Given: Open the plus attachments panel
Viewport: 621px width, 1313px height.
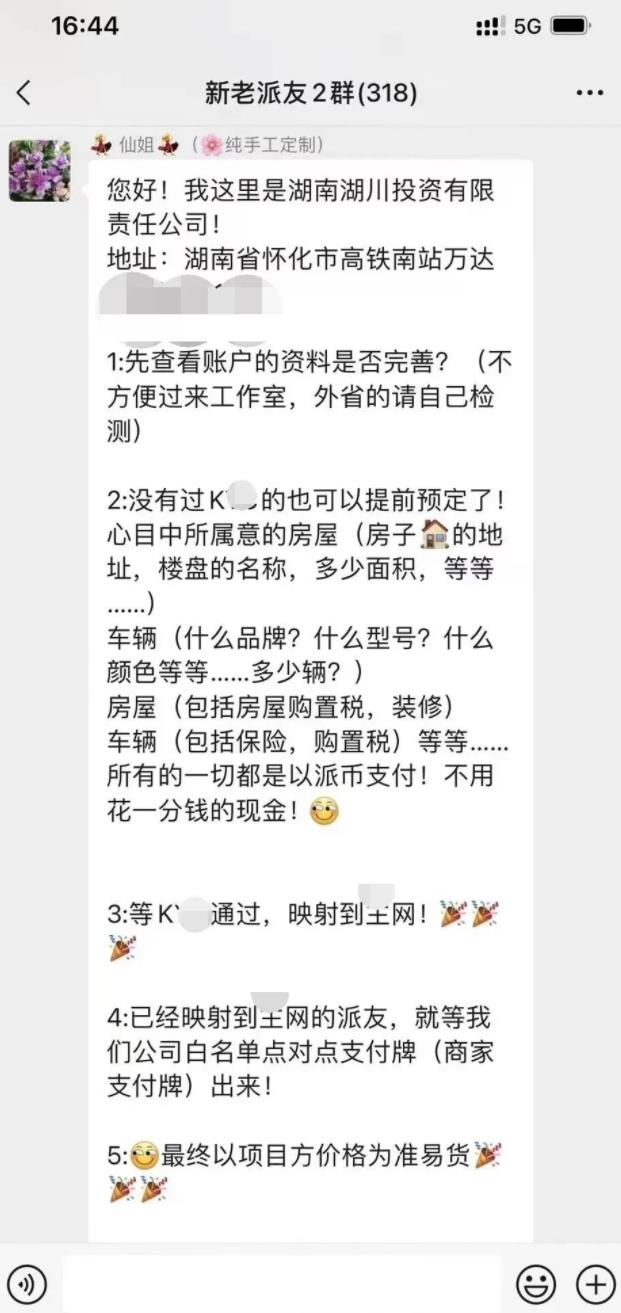Looking at the screenshot, I should coord(594,1283).
